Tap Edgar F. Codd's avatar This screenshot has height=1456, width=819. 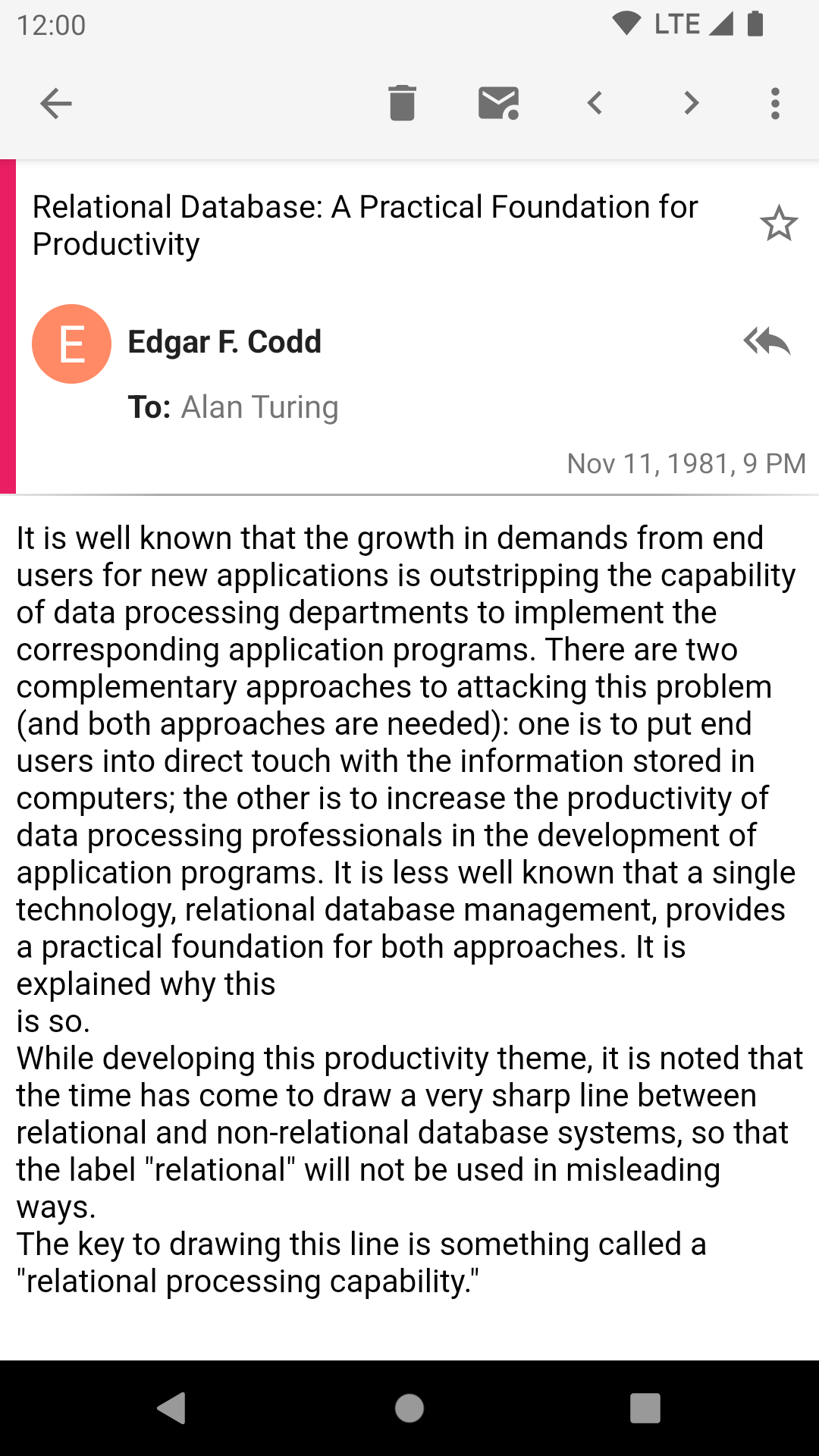72,344
